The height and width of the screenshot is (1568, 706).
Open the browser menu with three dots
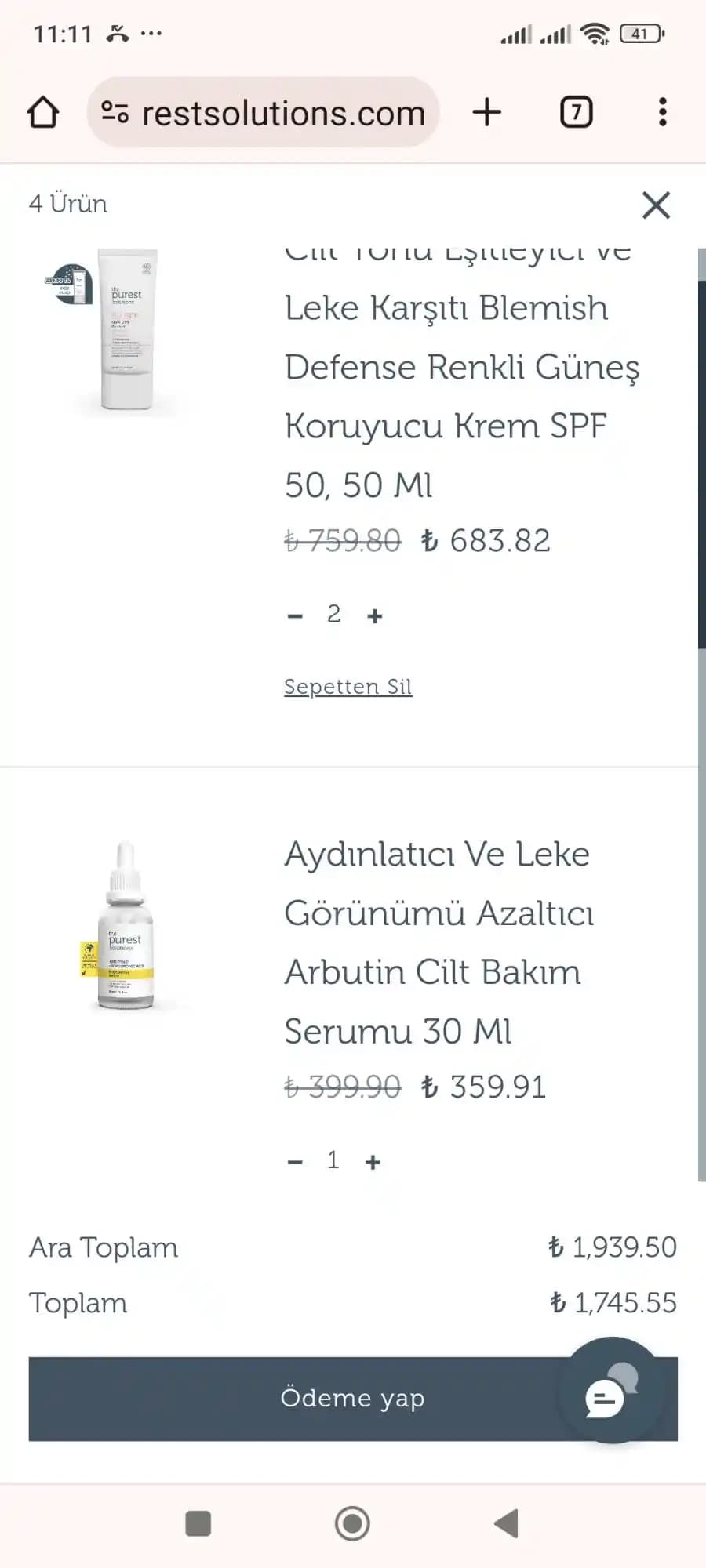[x=663, y=111]
